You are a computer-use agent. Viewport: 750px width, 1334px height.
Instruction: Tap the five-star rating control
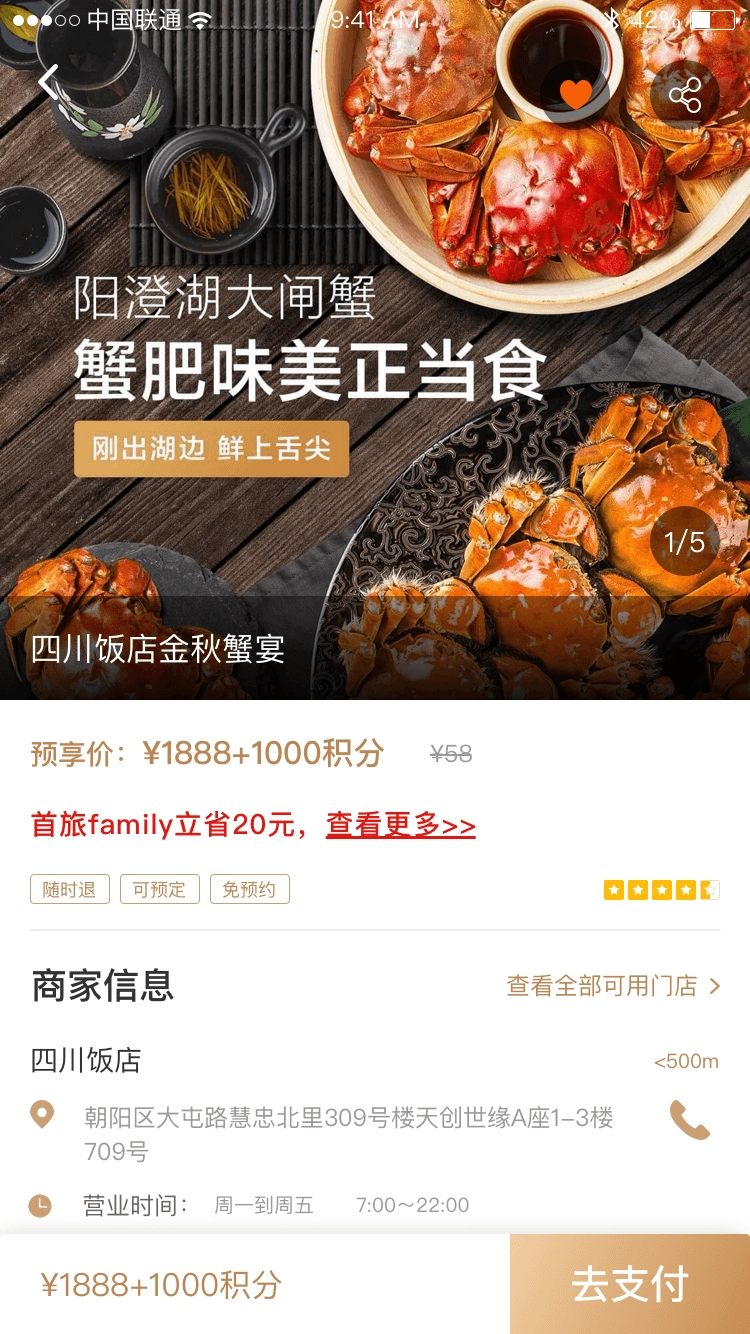pos(662,889)
